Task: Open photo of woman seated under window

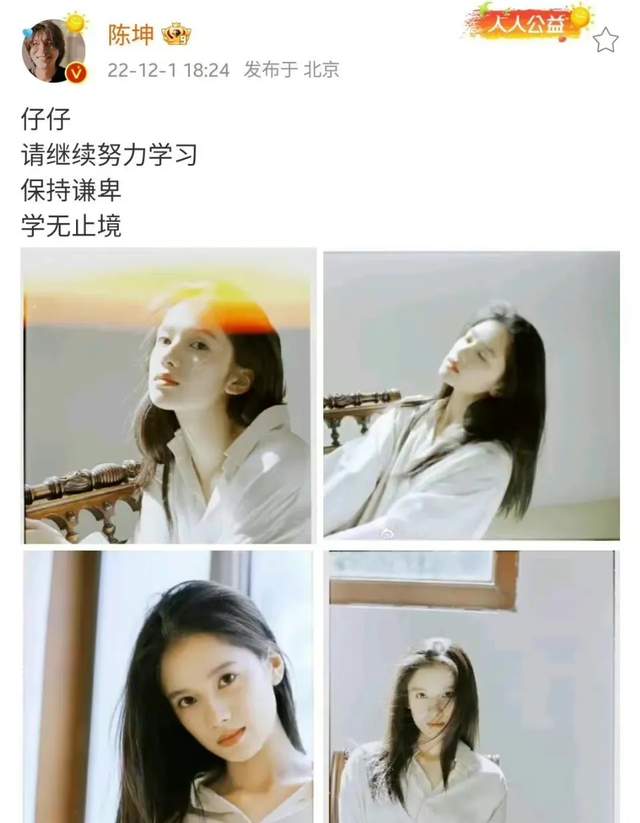Action: point(471,687)
